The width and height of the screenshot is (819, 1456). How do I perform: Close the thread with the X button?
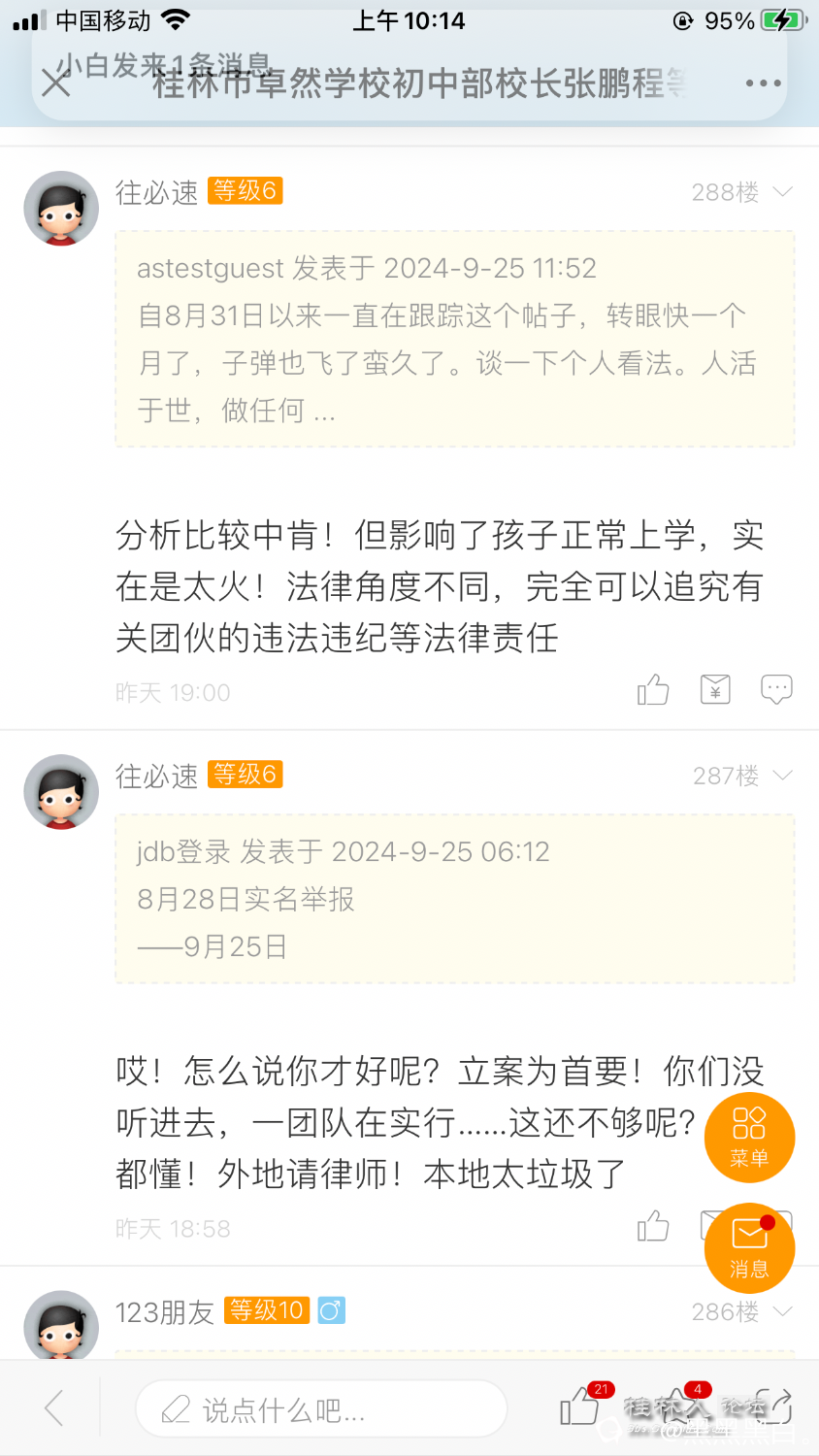pos(55,83)
